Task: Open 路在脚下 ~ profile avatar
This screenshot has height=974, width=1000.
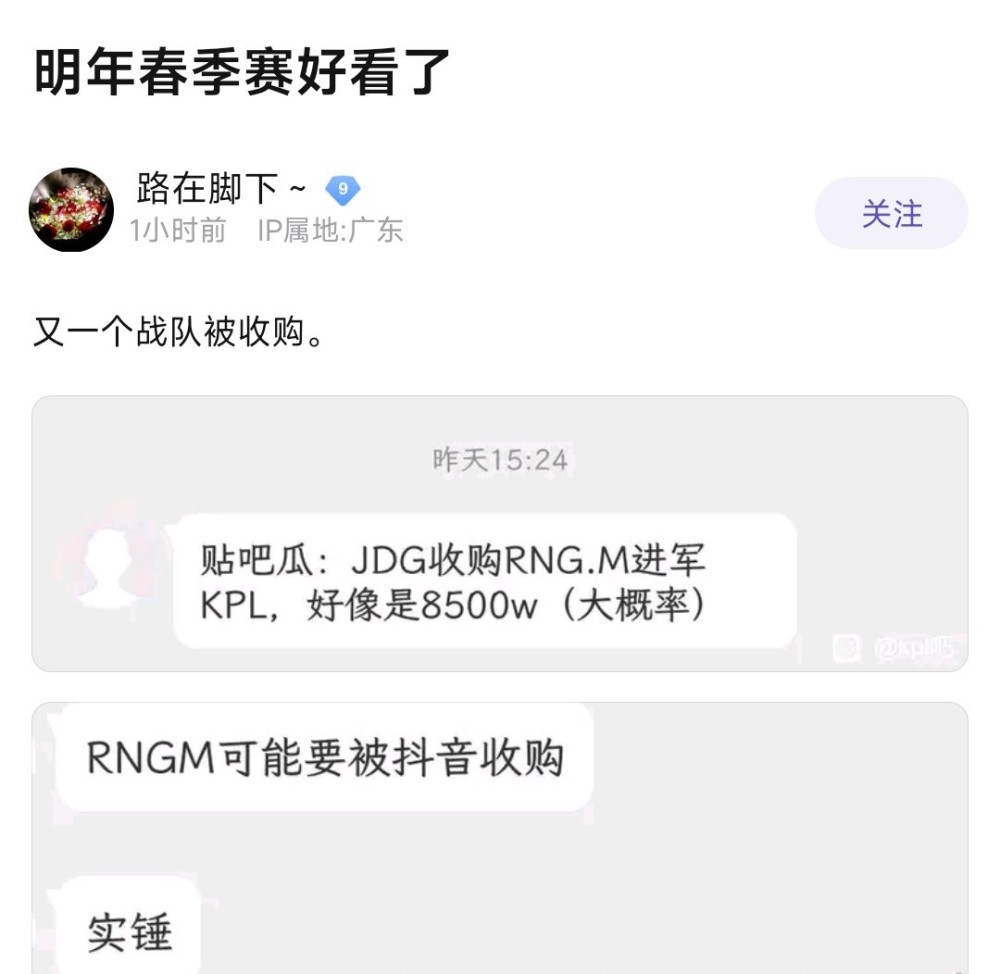Action: coord(71,209)
